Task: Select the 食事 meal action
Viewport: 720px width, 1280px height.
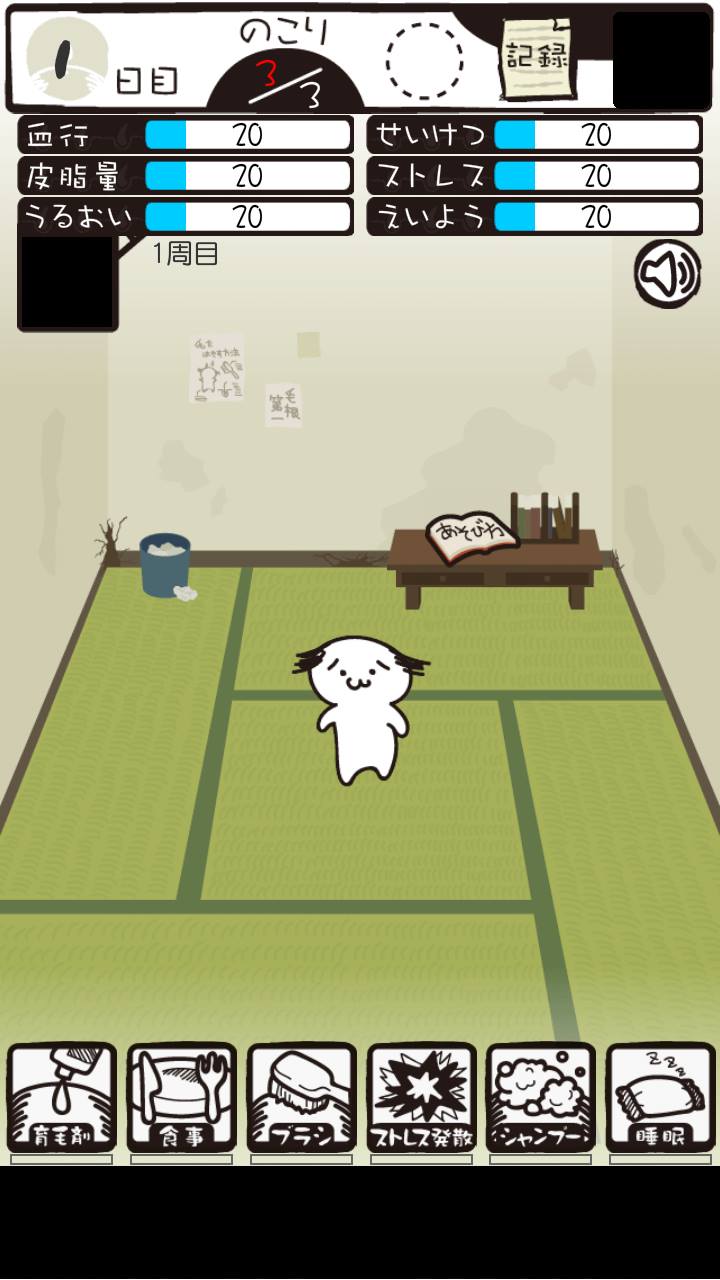Action: (x=181, y=1098)
